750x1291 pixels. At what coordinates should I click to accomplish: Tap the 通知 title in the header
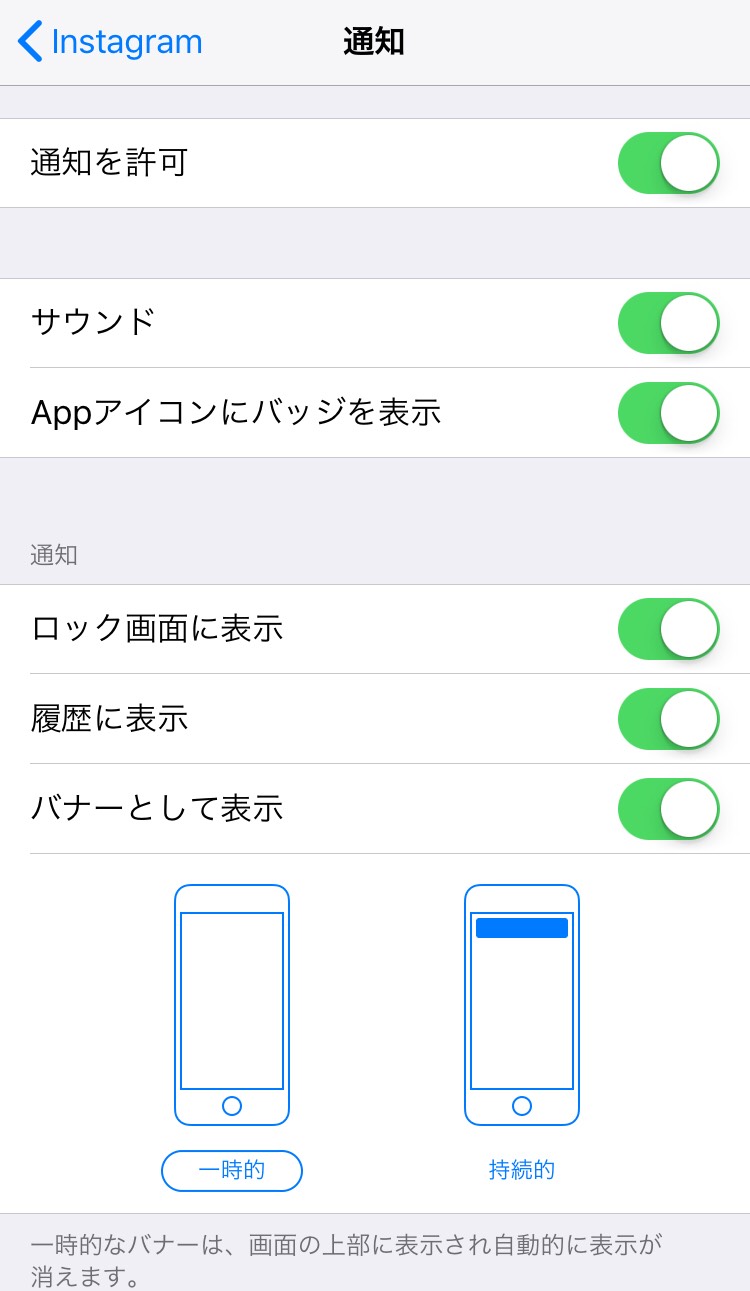coord(375,41)
